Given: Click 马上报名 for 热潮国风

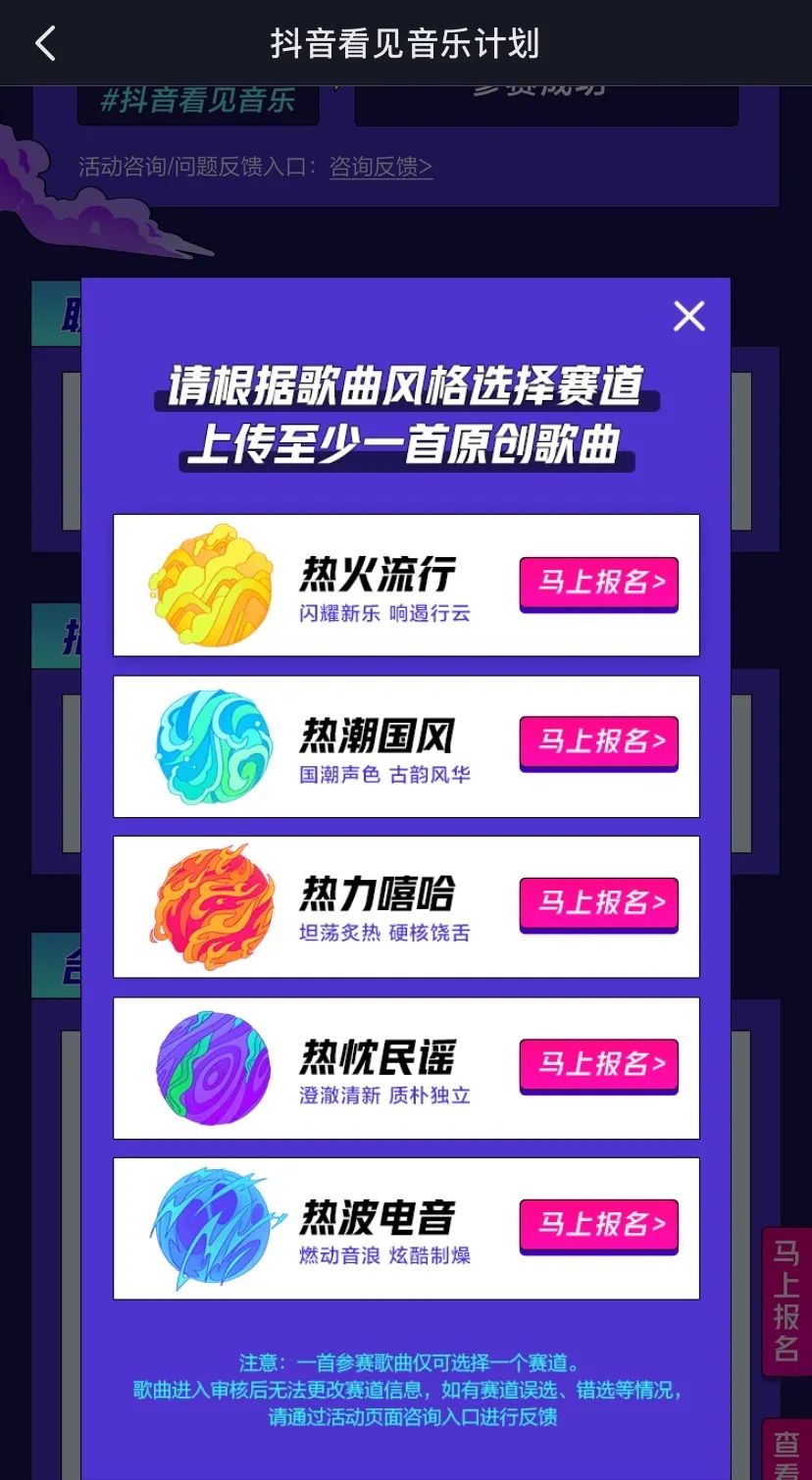Looking at the screenshot, I should click(x=599, y=745).
